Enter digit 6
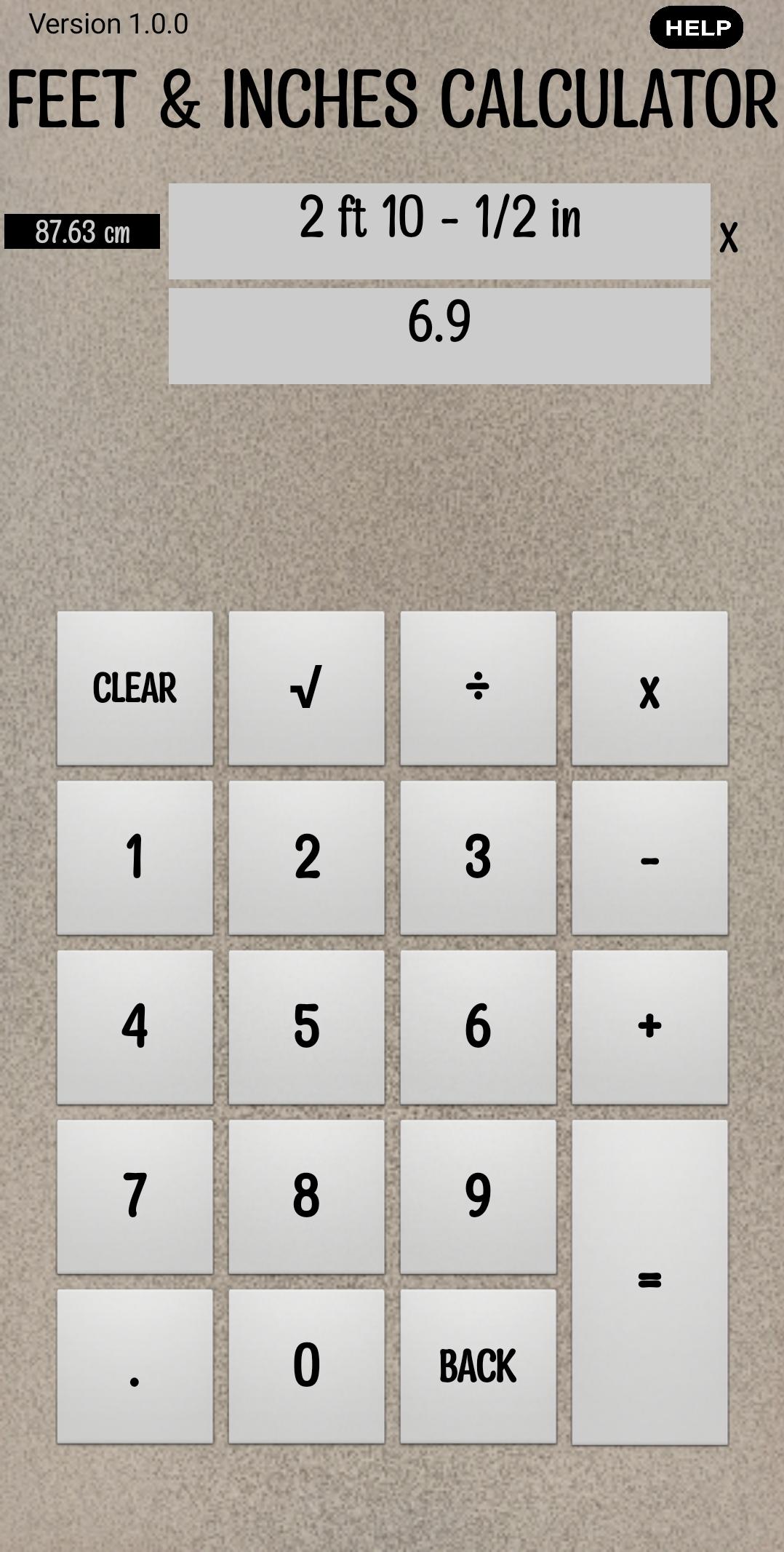This screenshot has height=1552, width=784. [479, 1027]
